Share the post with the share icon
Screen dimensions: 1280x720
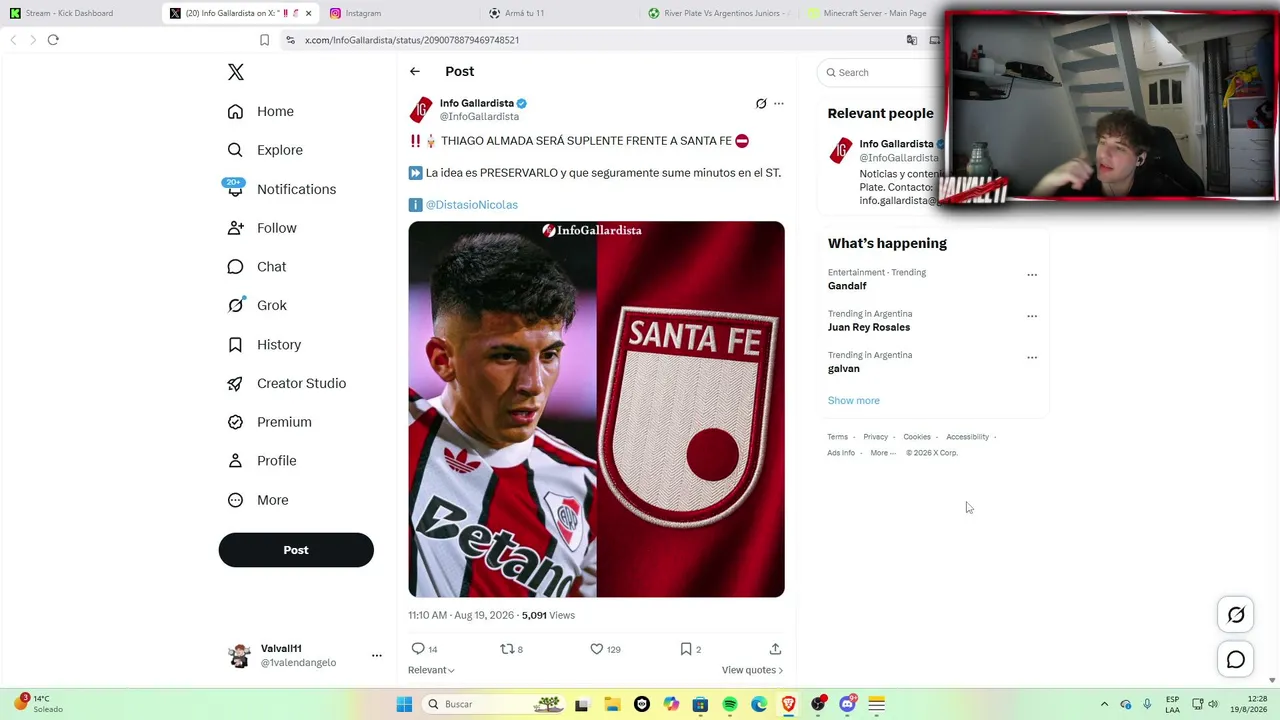[x=775, y=649]
